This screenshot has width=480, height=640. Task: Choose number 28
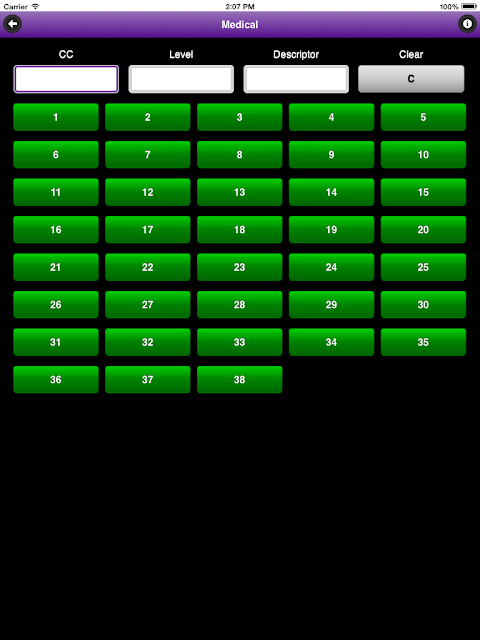[240, 305]
